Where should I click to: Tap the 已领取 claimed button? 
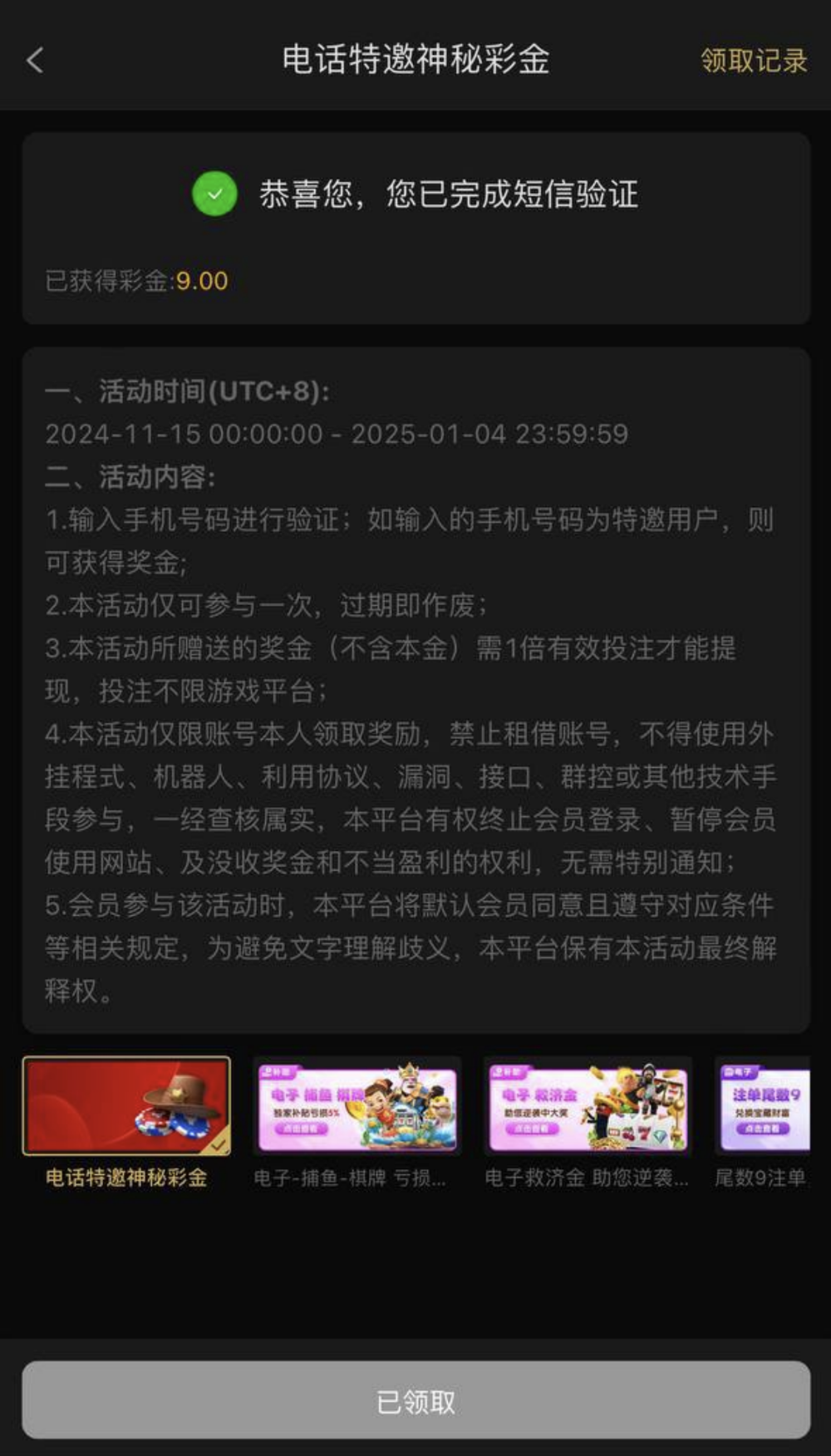point(415,1402)
